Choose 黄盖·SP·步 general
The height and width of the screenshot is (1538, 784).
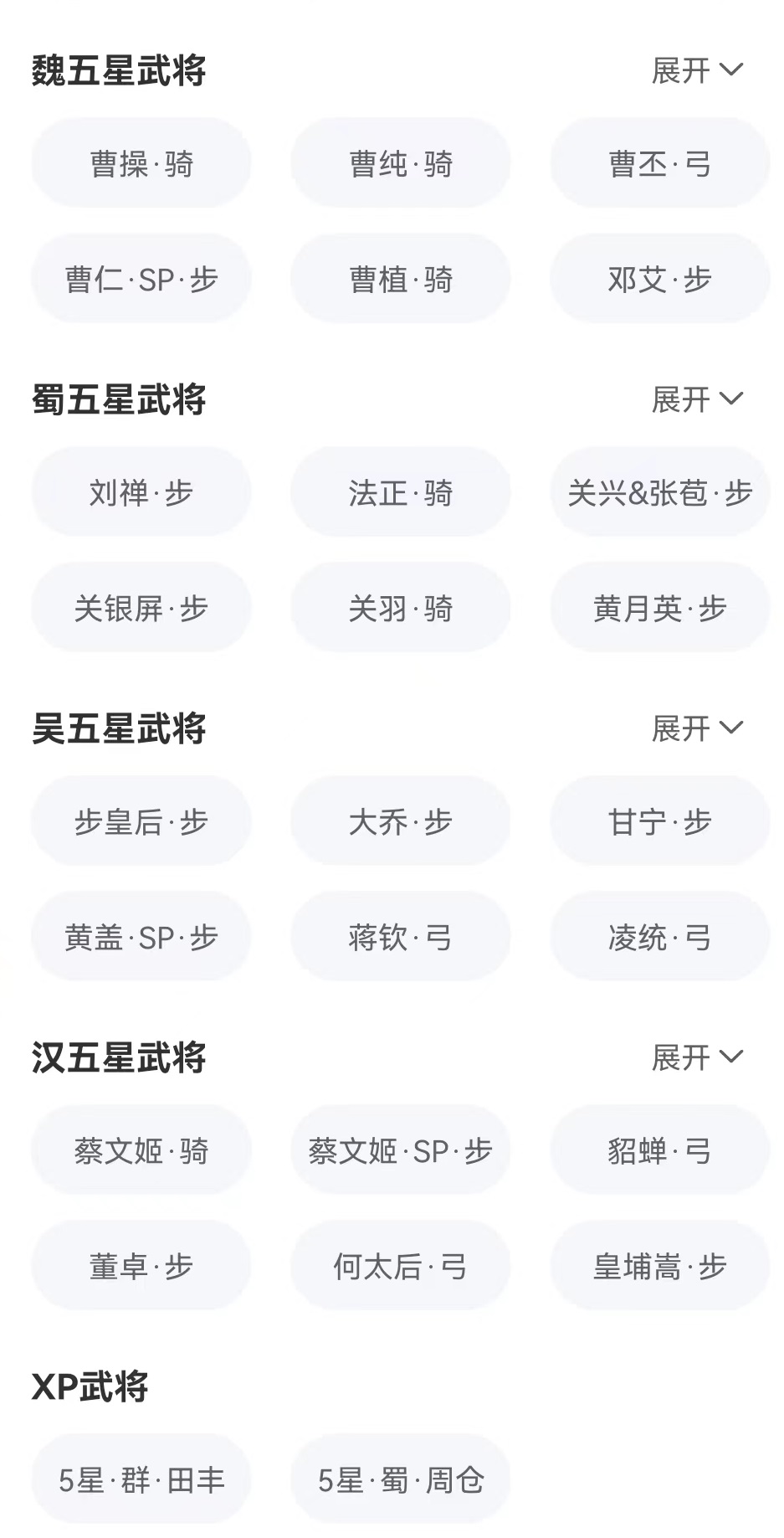(x=141, y=937)
